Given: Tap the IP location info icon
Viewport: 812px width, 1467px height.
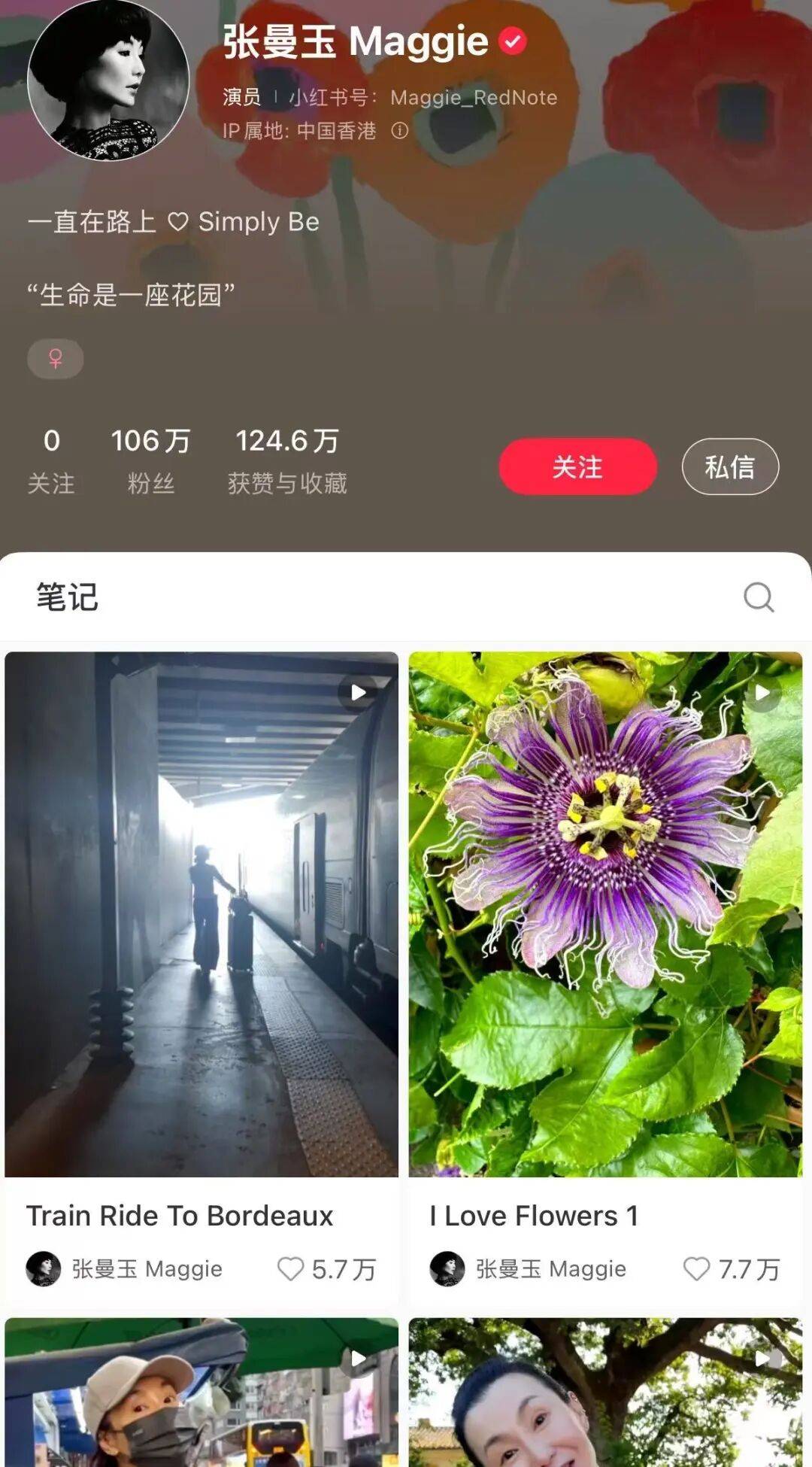Looking at the screenshot, I should [x=399, y=131].
